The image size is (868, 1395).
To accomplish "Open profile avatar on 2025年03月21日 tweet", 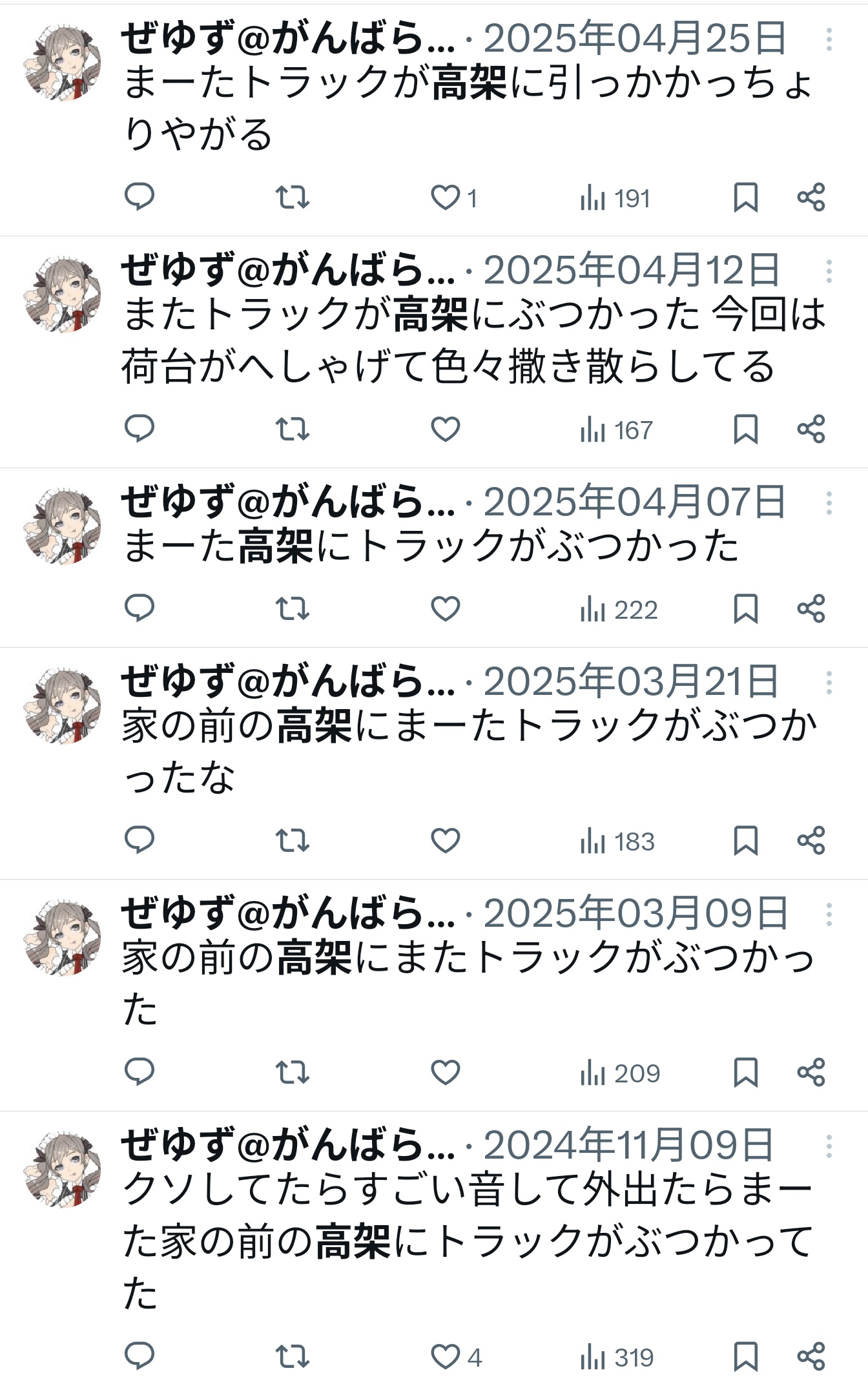I will coord(62,706).
